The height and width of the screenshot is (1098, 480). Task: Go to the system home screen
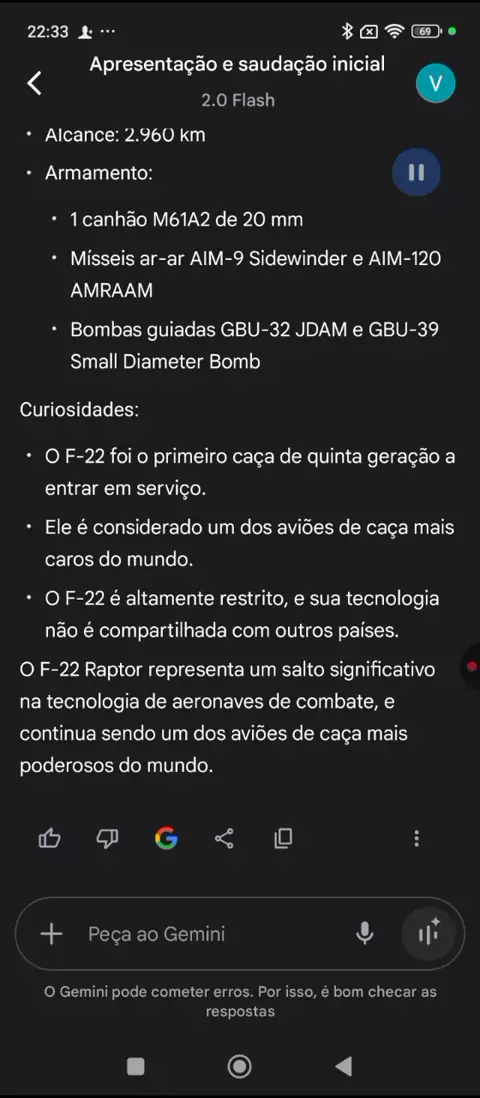(x=240, y=1066)
